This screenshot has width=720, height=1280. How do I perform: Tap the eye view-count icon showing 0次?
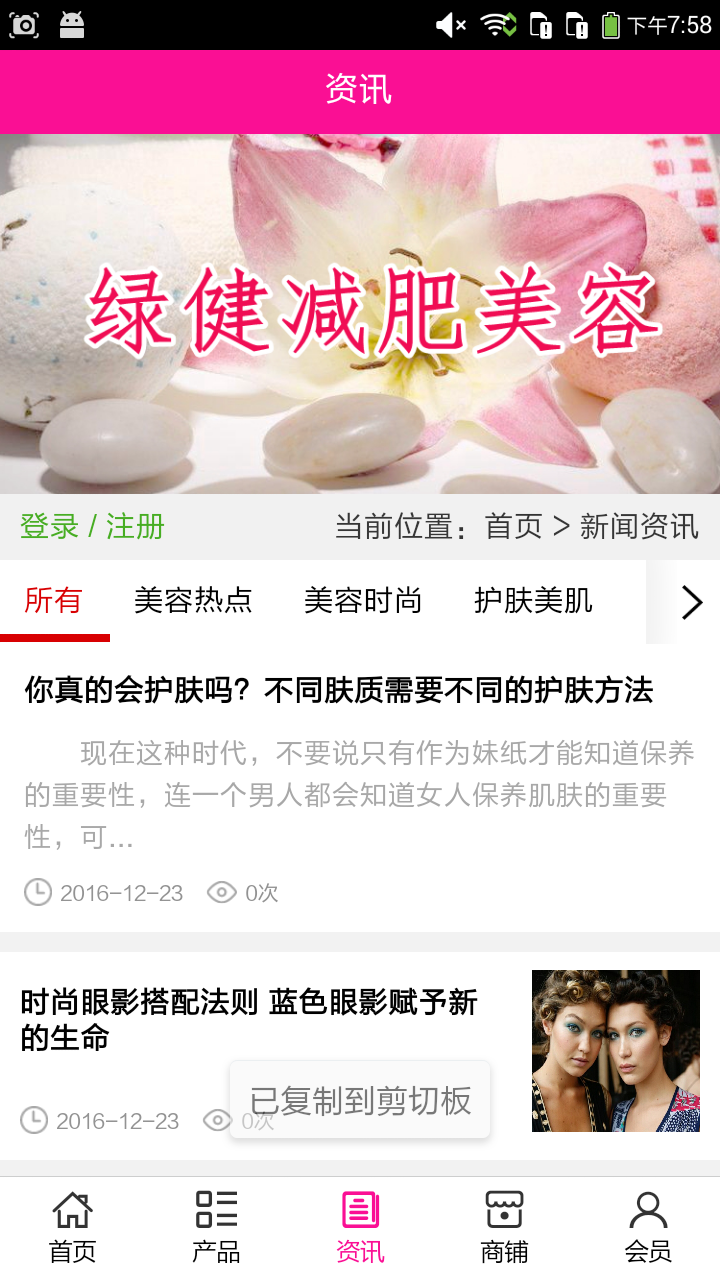[x=222, y=892]
